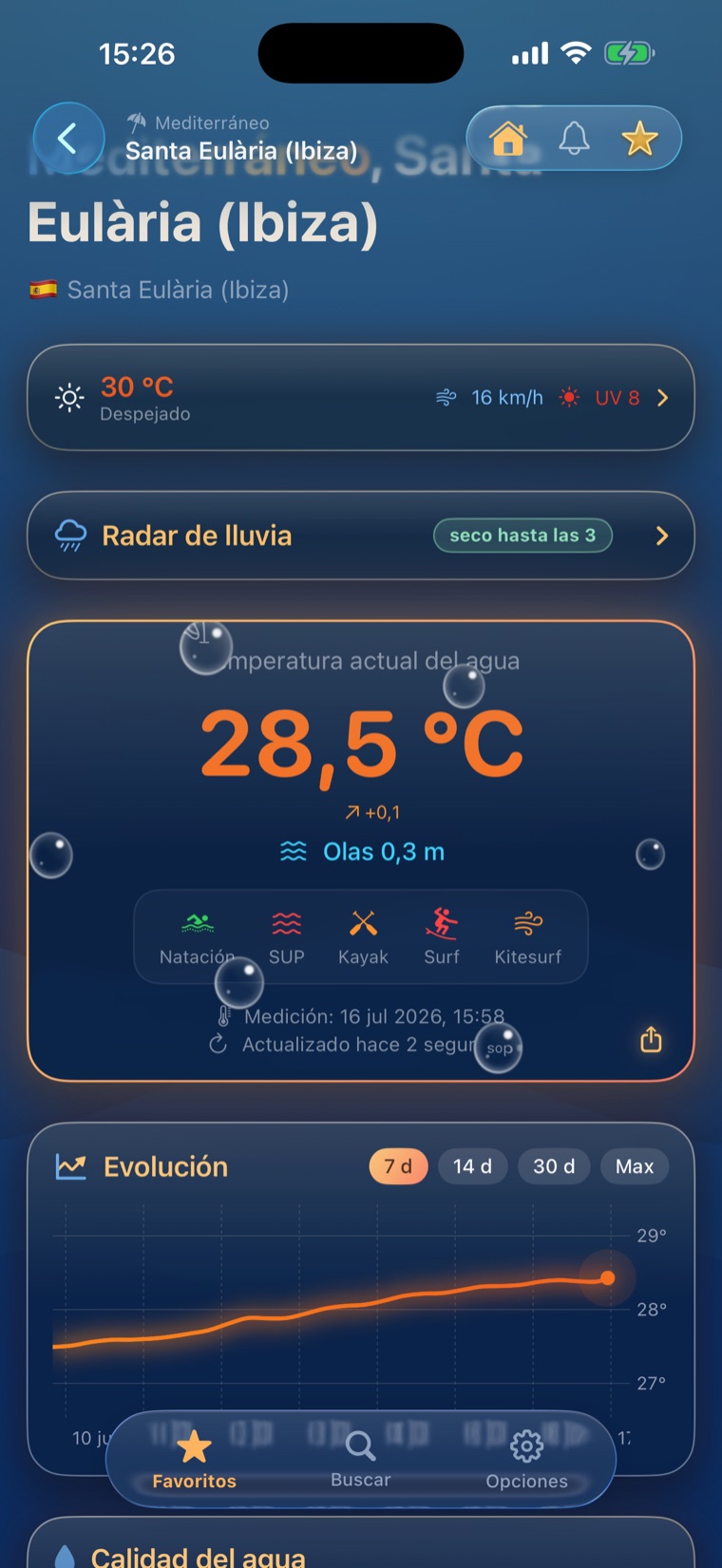Open the notifications bell
Image resolution: width=722 pixels, height=1568 pixels.
point(574,139)
